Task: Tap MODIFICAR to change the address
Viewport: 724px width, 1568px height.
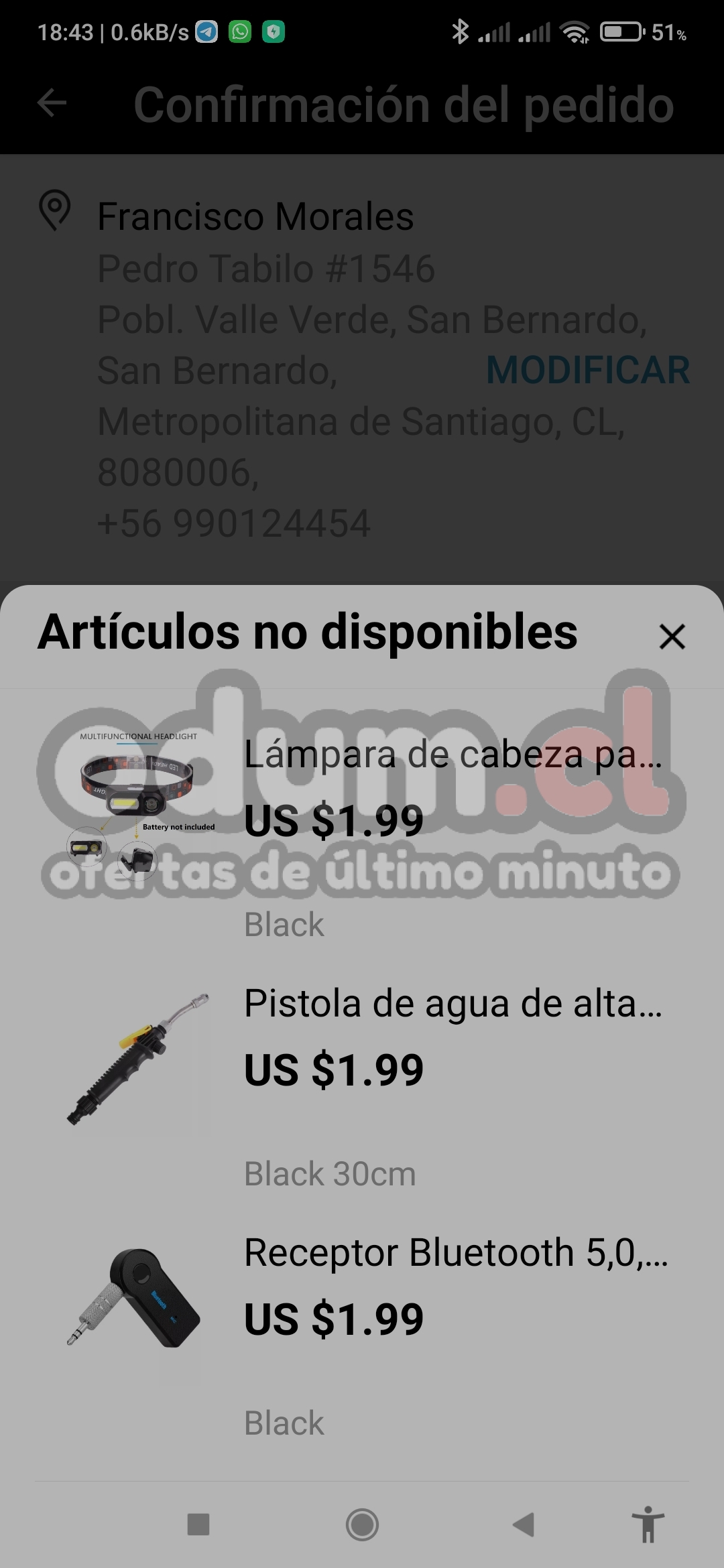Action: [588, 370]
